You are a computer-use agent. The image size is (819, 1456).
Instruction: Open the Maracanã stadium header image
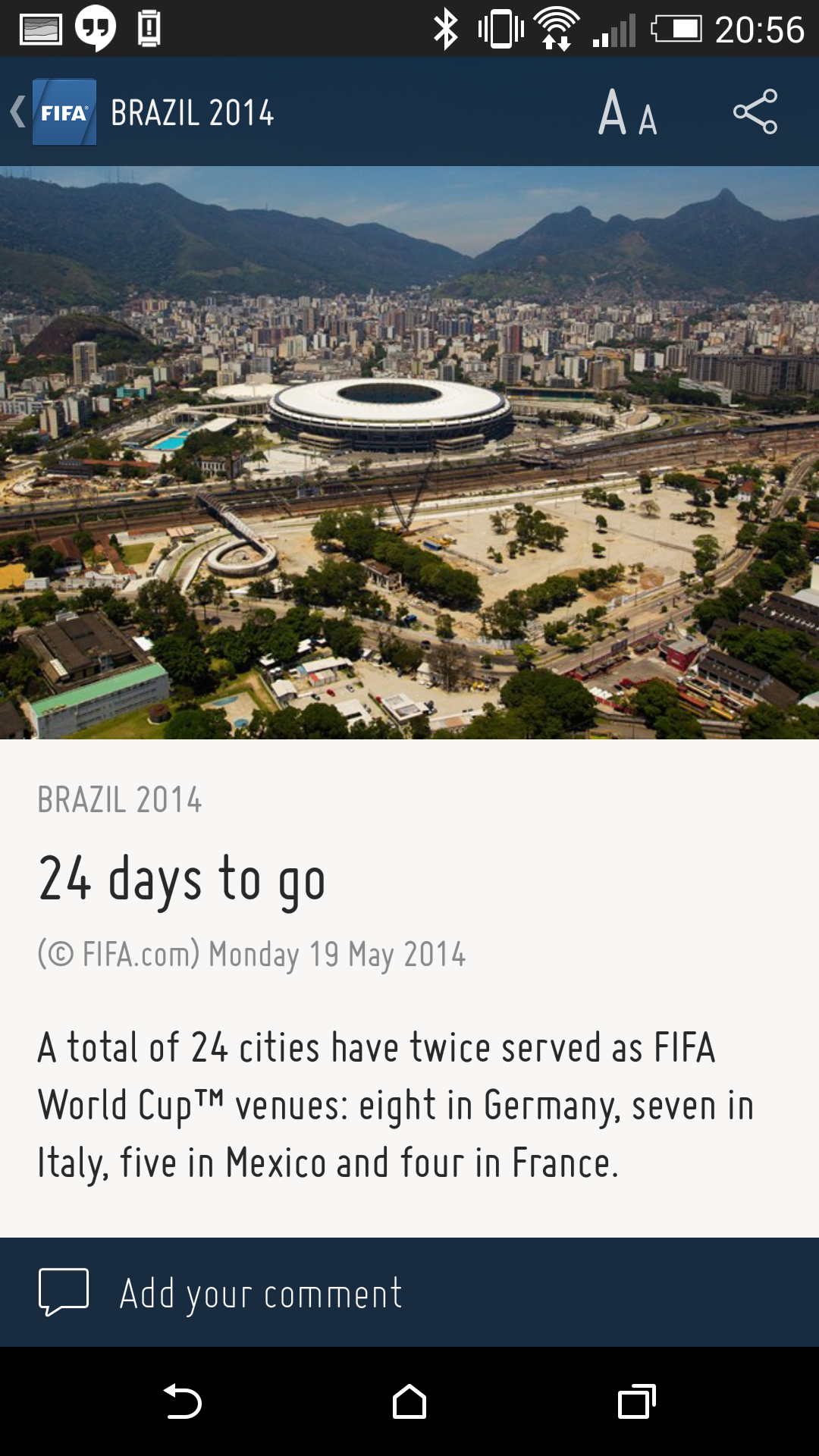pyautogui.click(x=409, y=453)
